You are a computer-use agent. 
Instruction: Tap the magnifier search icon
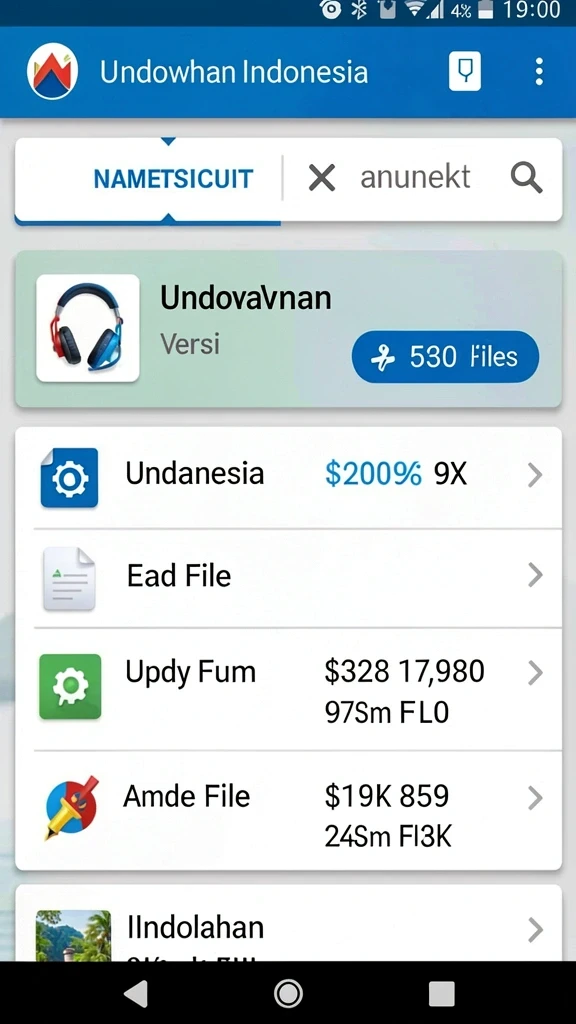click(526, 178)
